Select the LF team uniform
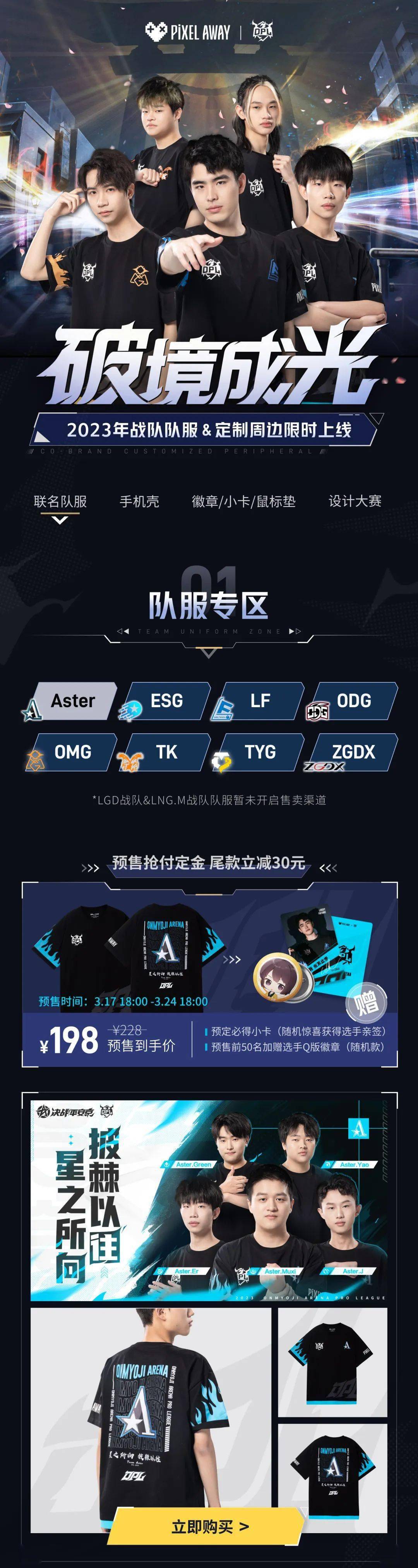 260,701
